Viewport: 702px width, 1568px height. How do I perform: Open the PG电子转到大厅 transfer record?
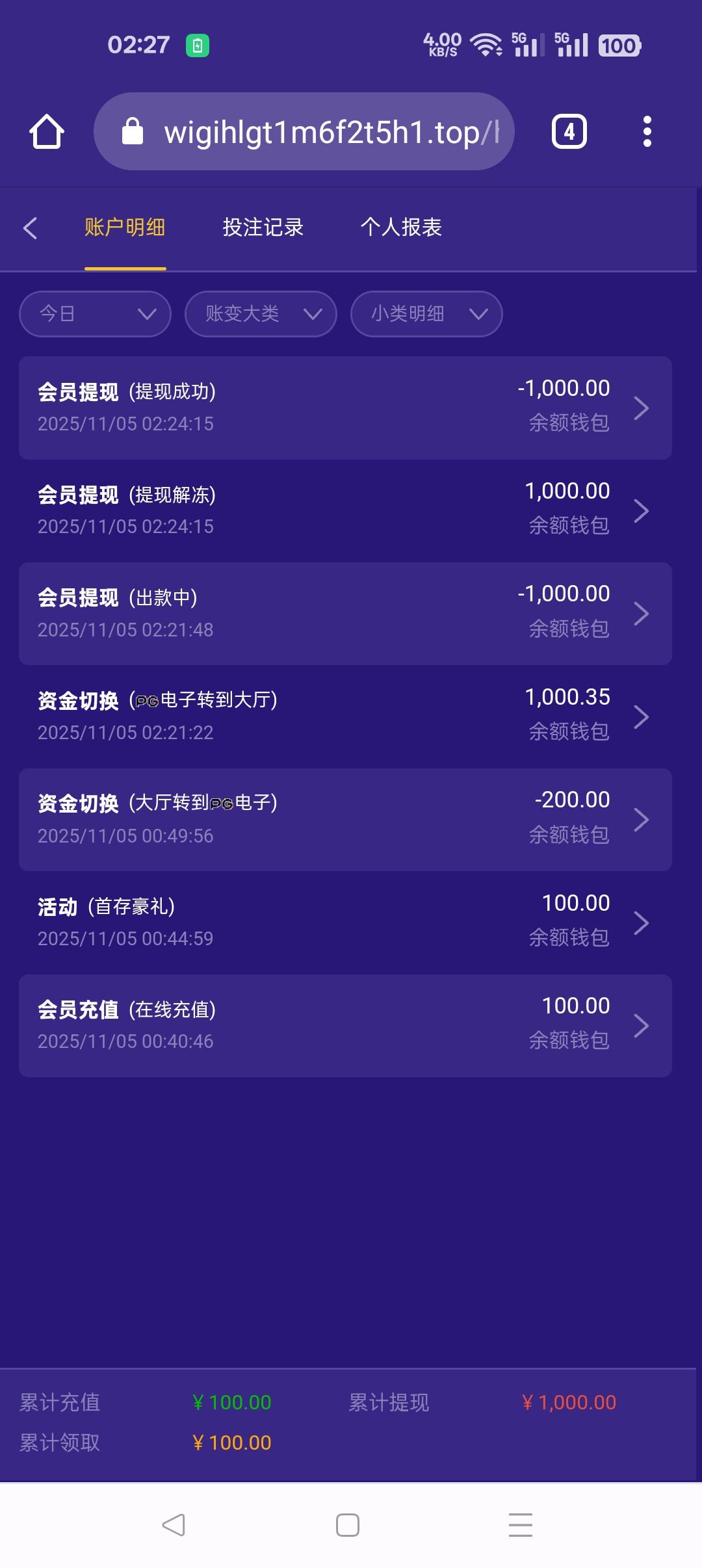pyautogui.click(x=345, y=716)
